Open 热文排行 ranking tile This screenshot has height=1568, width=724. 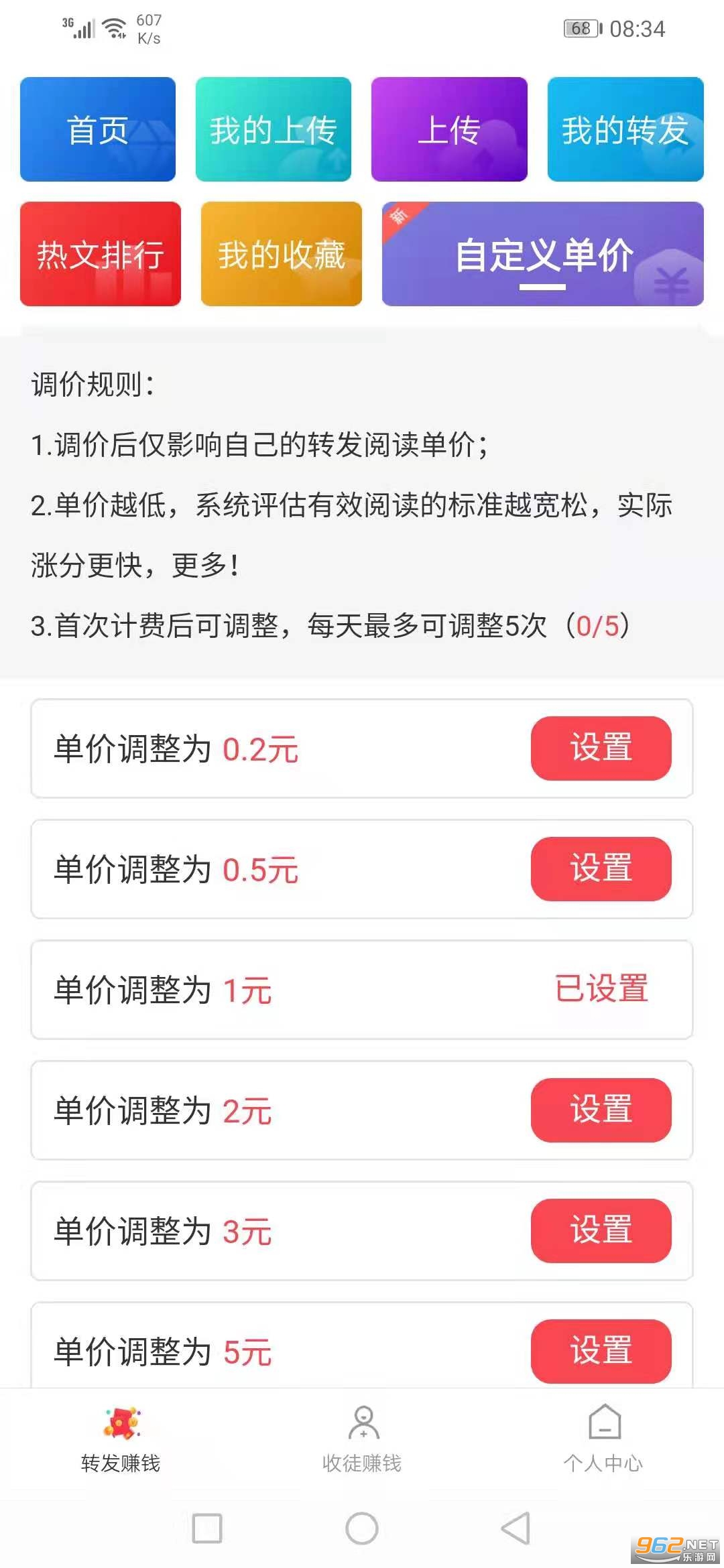101,254
